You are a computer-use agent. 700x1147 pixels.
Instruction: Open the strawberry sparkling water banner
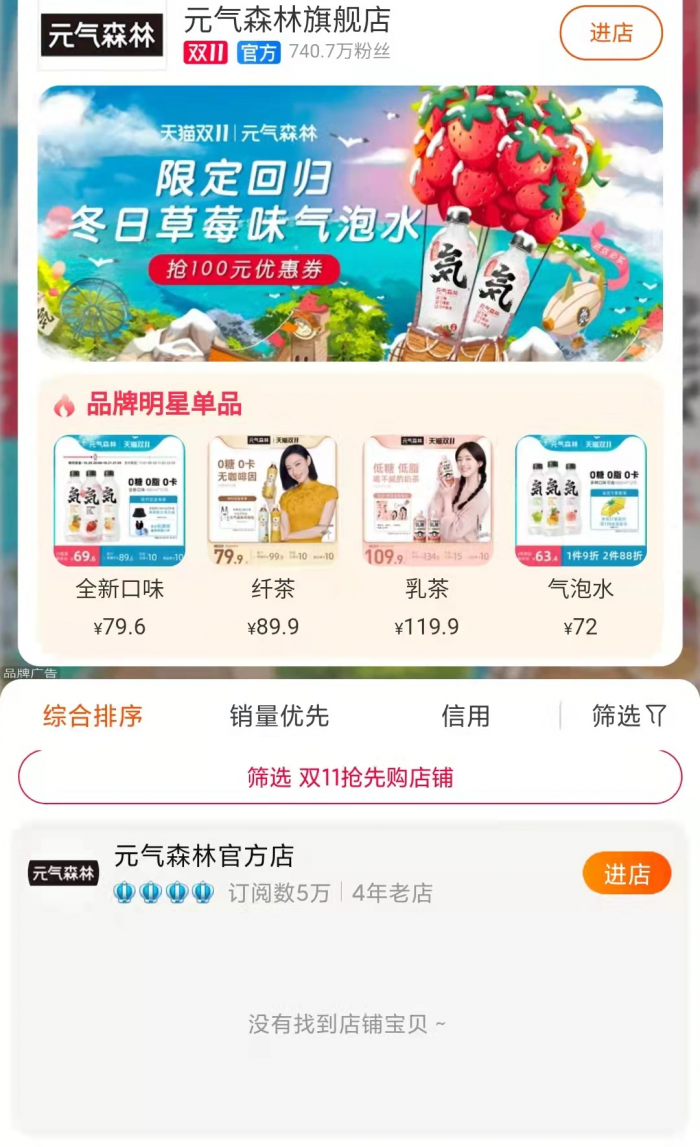tap(350, 222)
